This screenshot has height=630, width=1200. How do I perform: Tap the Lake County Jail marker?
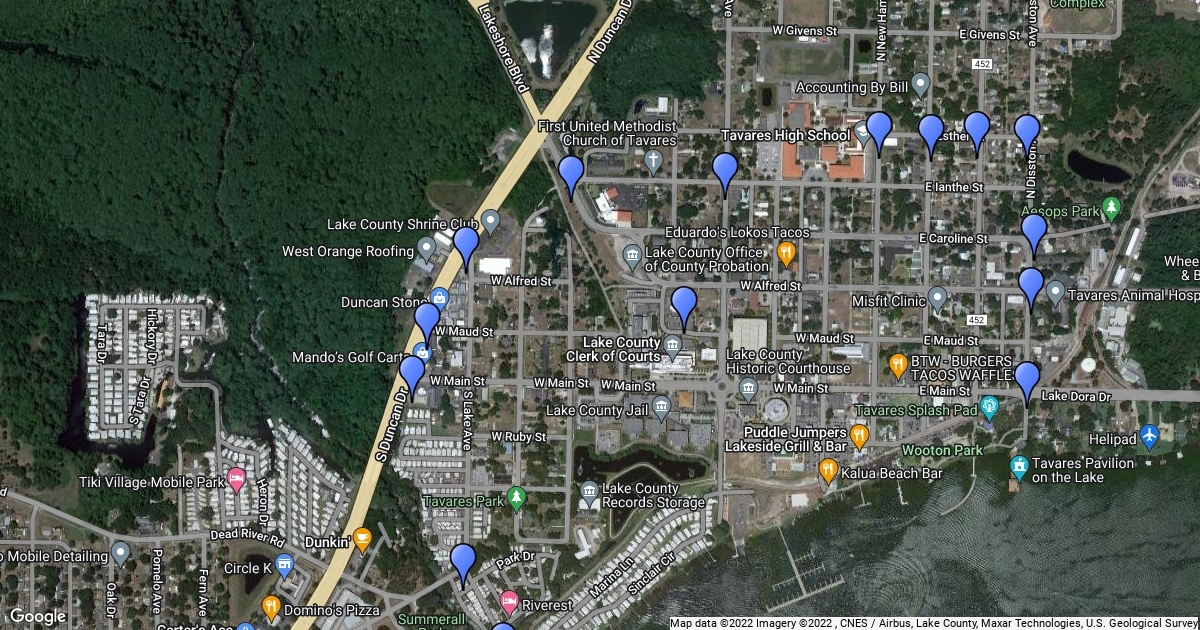[x=661, y=406]
